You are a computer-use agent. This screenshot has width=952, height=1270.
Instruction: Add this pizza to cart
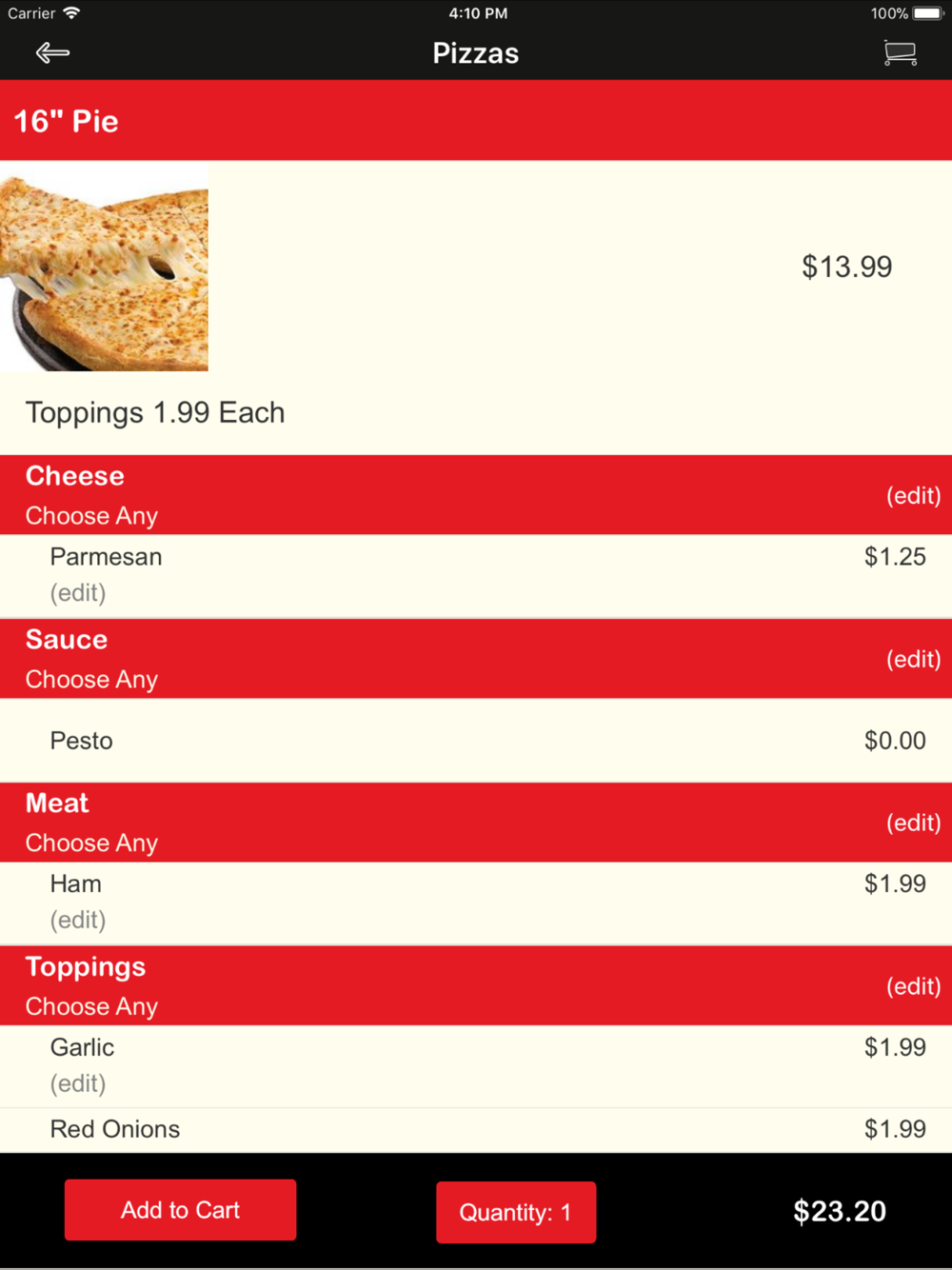pos(180,1210)
